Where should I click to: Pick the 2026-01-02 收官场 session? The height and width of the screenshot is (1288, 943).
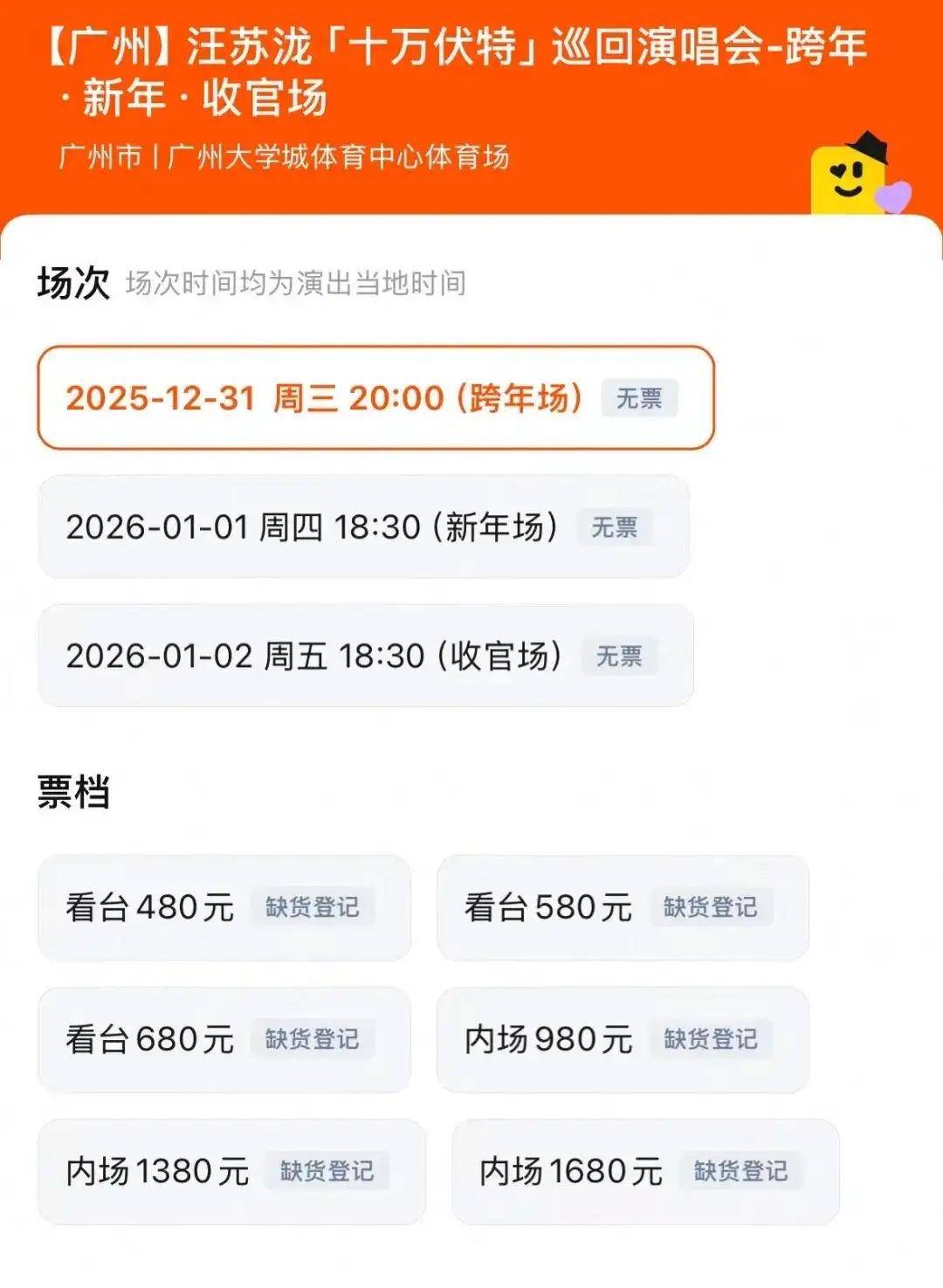(365, 656)
